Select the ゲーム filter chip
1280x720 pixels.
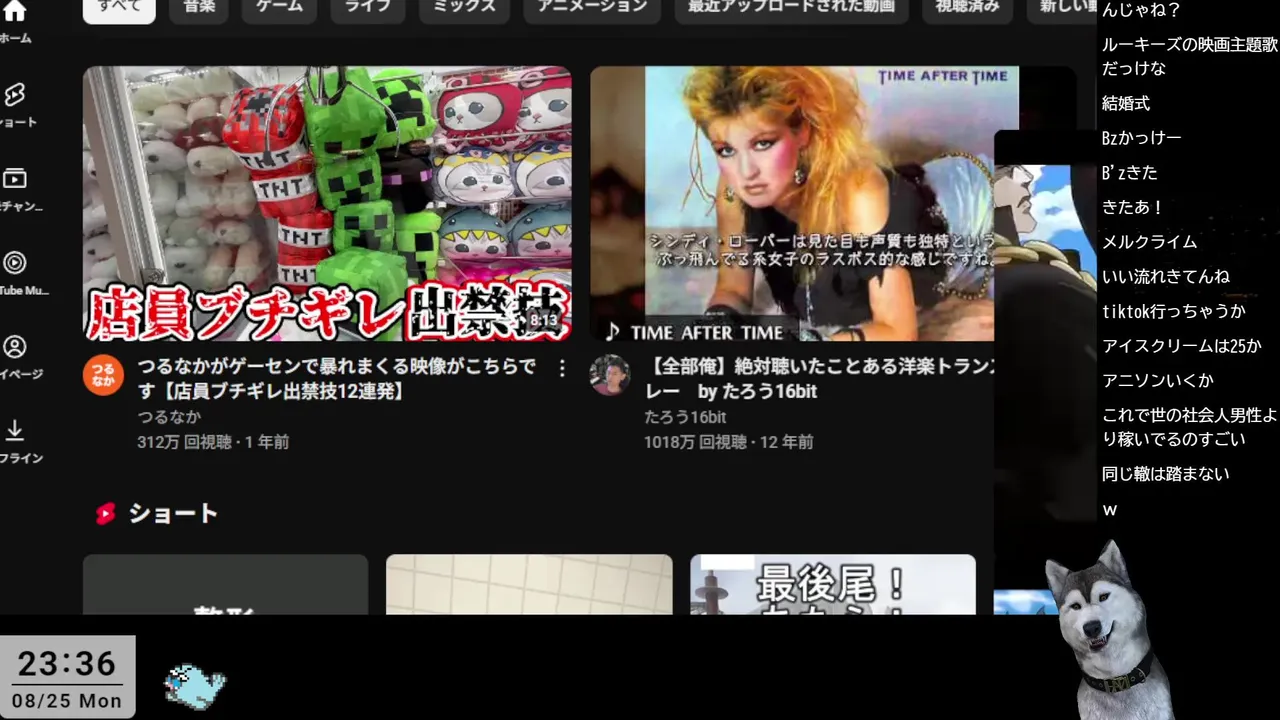[280, 7]
